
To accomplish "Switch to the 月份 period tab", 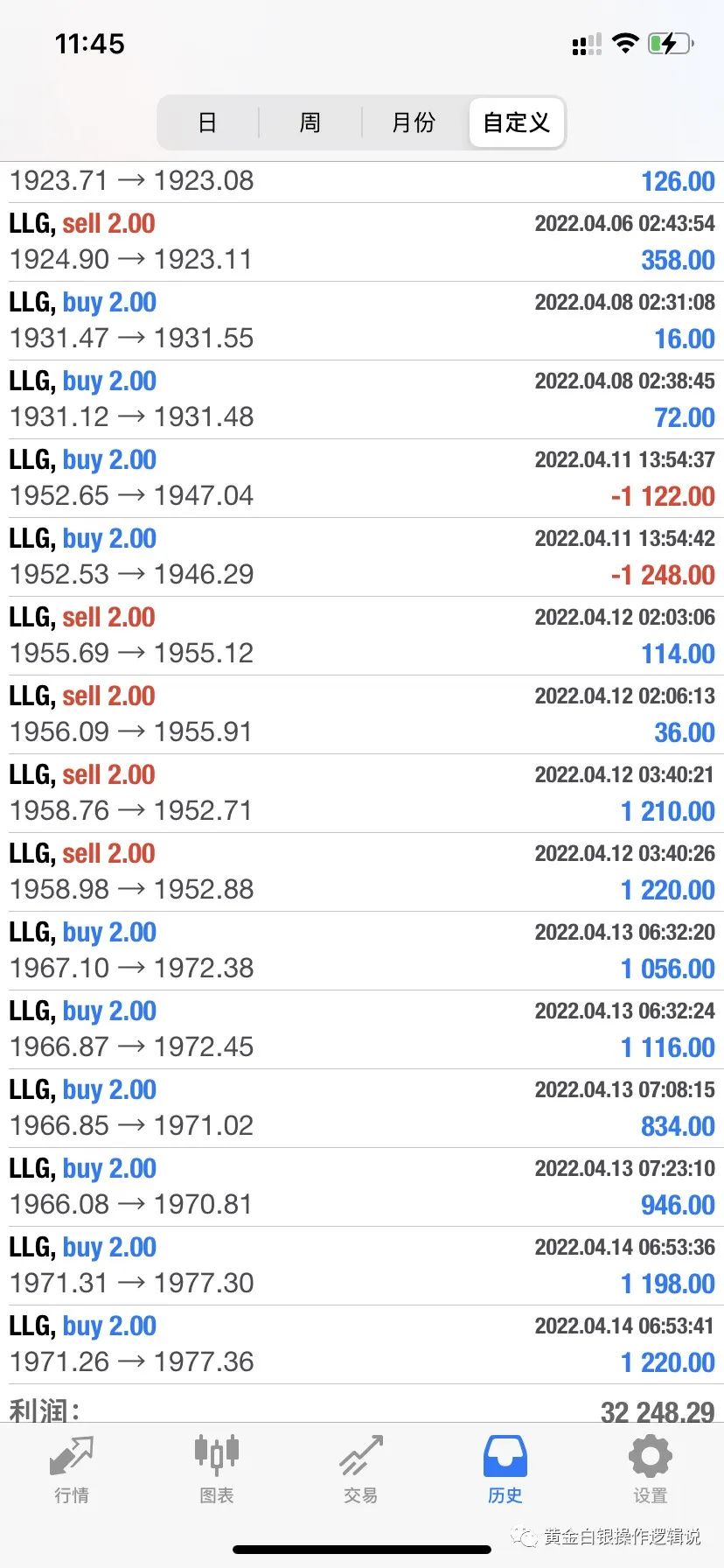I will [x=414, y=122].
